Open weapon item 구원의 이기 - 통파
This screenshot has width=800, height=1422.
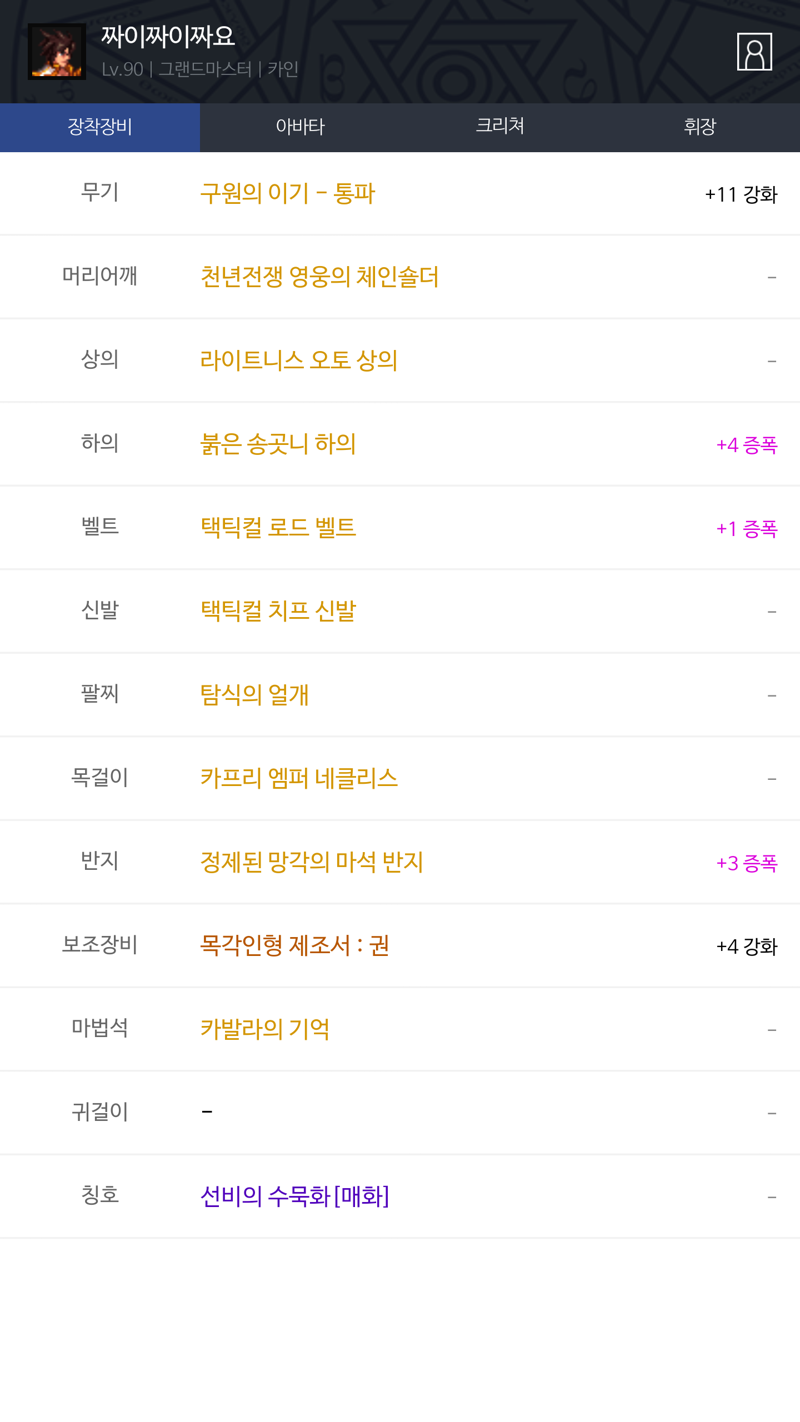(x=288, y=193)
